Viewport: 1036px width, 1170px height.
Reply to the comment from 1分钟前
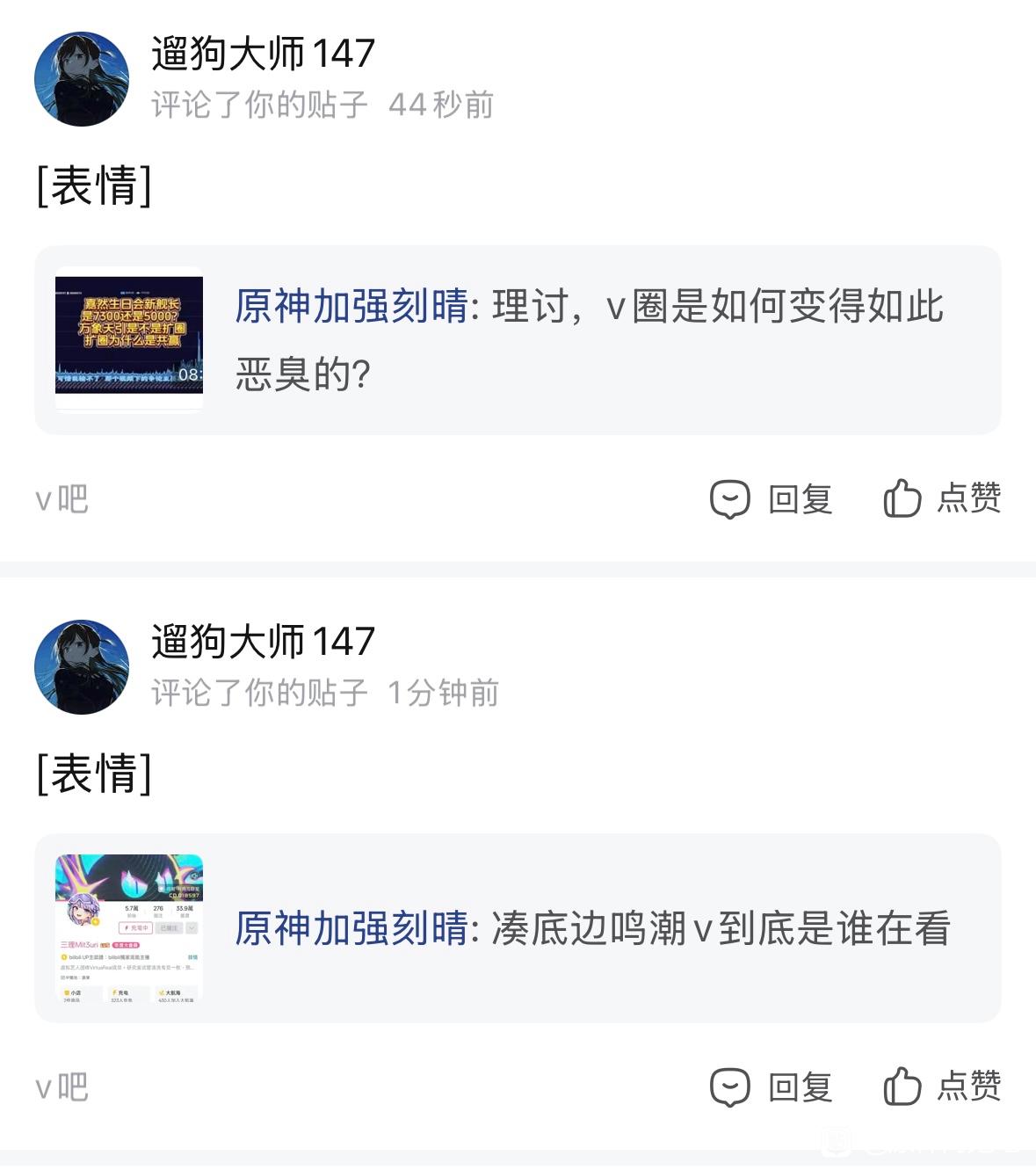coord(771,1087)
